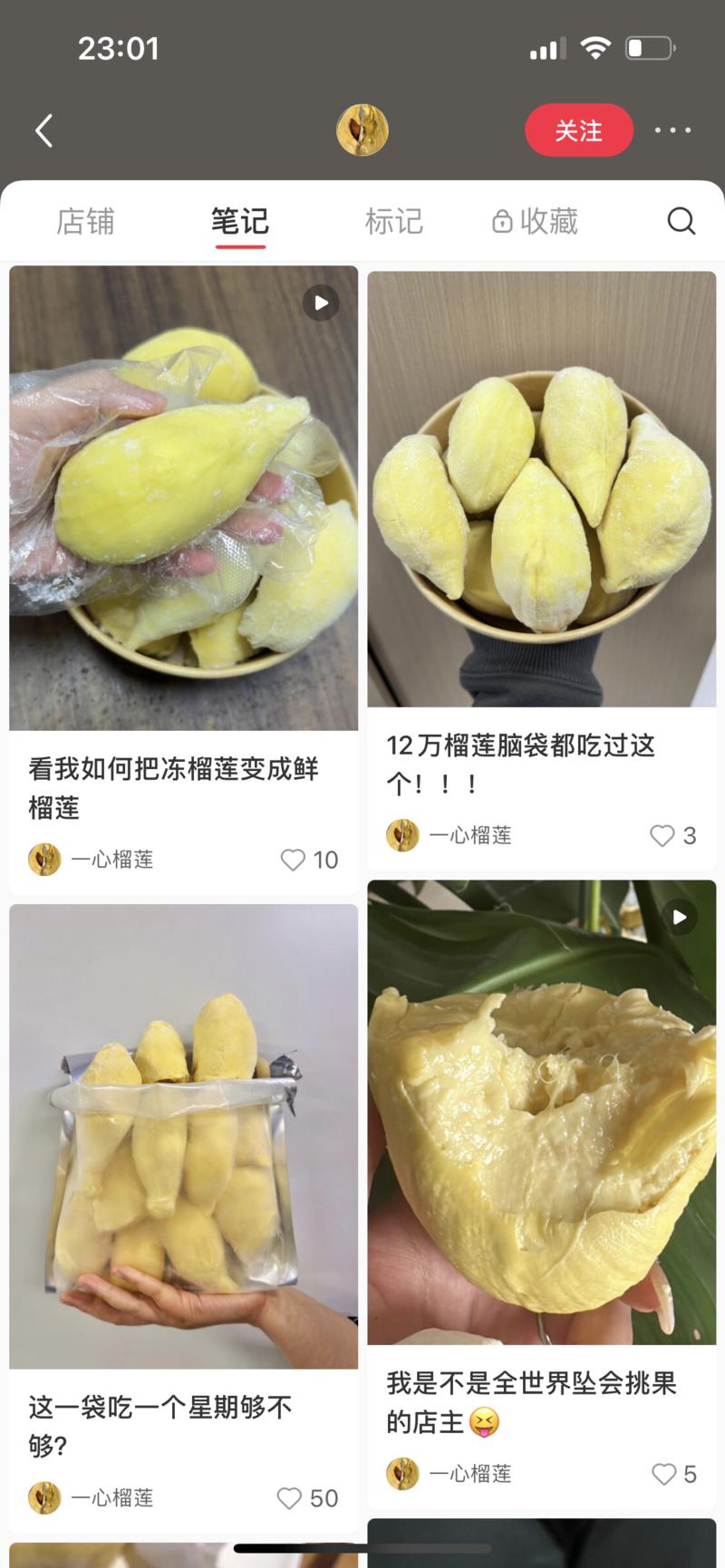725x1568 pixels.
Task: Tap the heart icon on the 12万榴莲 post
Action: pos(661,836)
